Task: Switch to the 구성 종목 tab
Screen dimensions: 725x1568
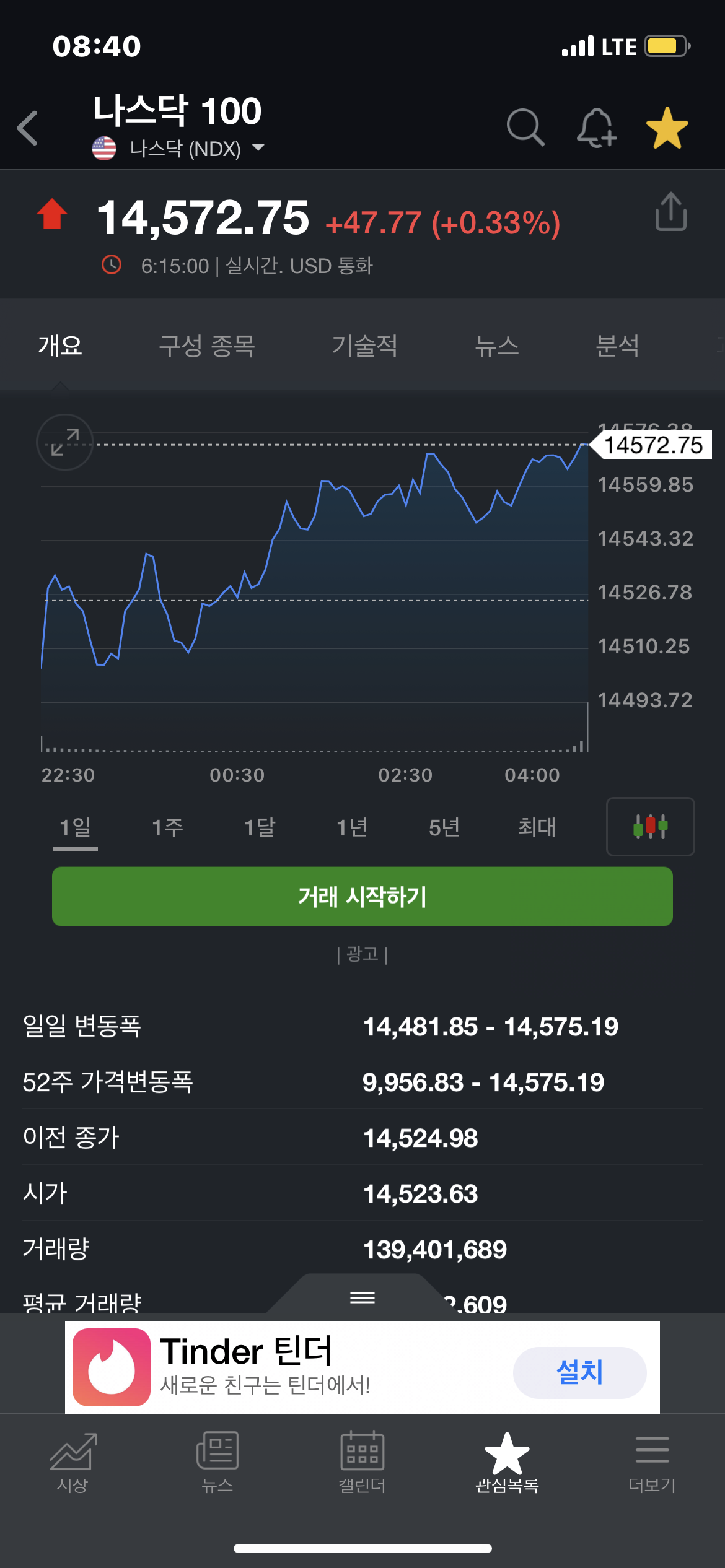Action: pyautogui.click(x=207, y=345)
